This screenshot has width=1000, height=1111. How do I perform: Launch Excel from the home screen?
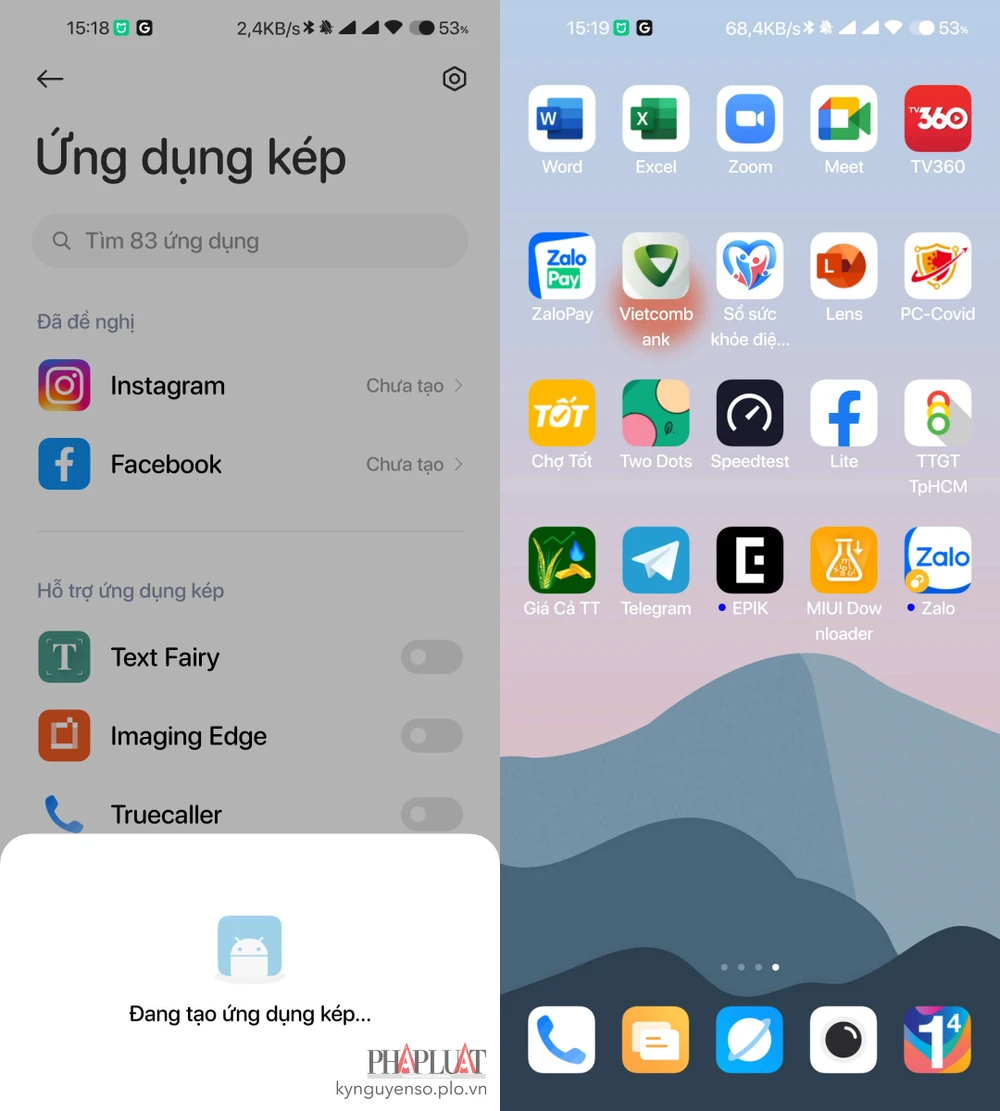(x=656, y=119)
